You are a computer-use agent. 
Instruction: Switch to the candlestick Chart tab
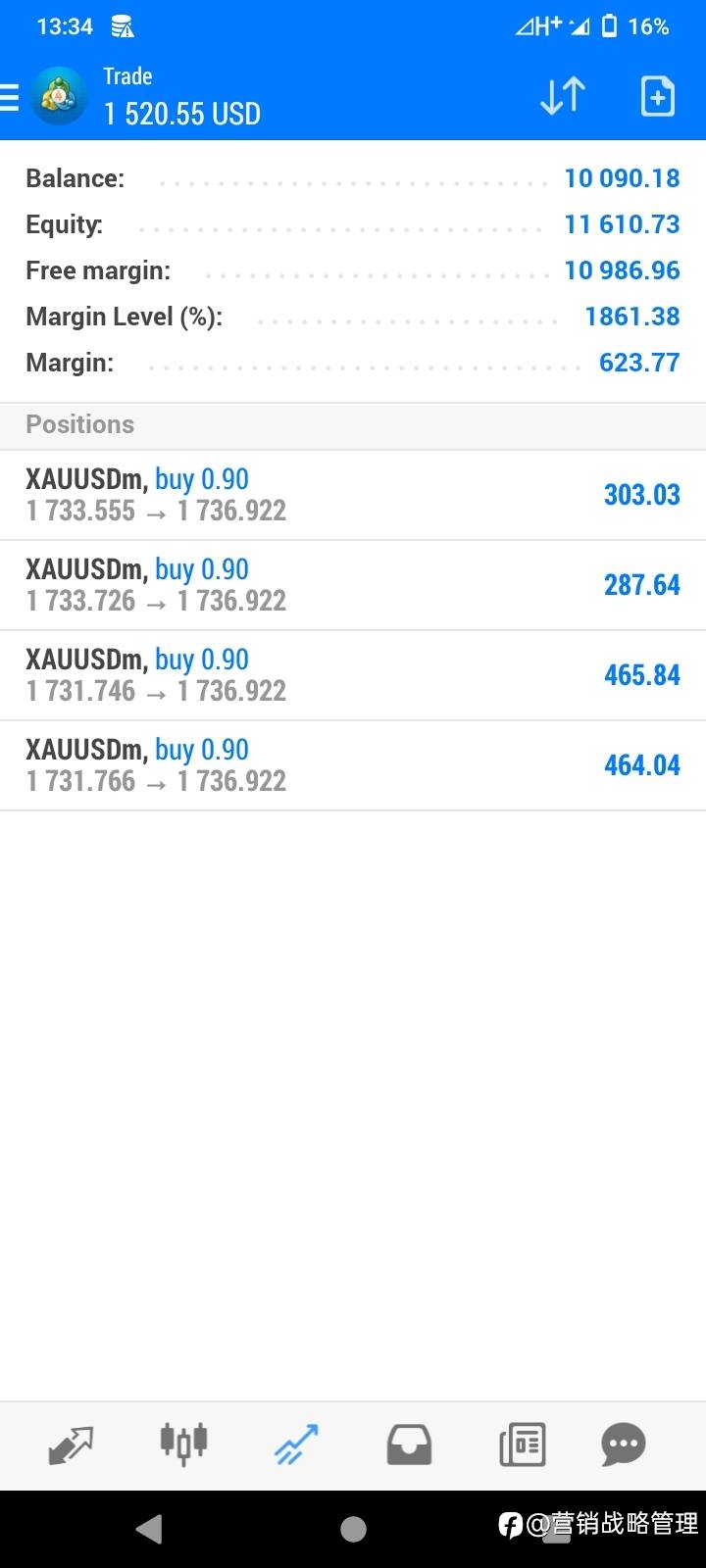(x=183, y=1445)
